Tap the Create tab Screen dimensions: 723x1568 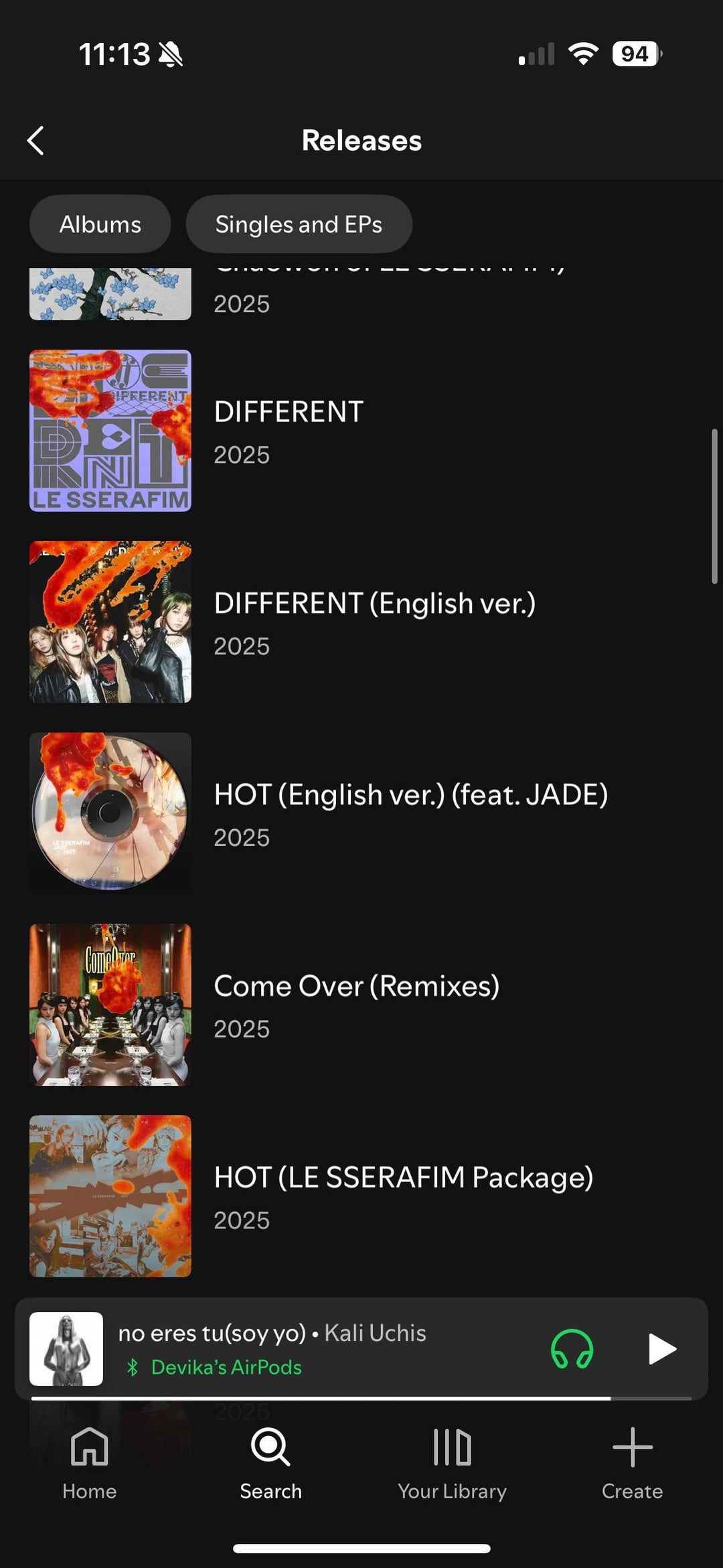632,1464
